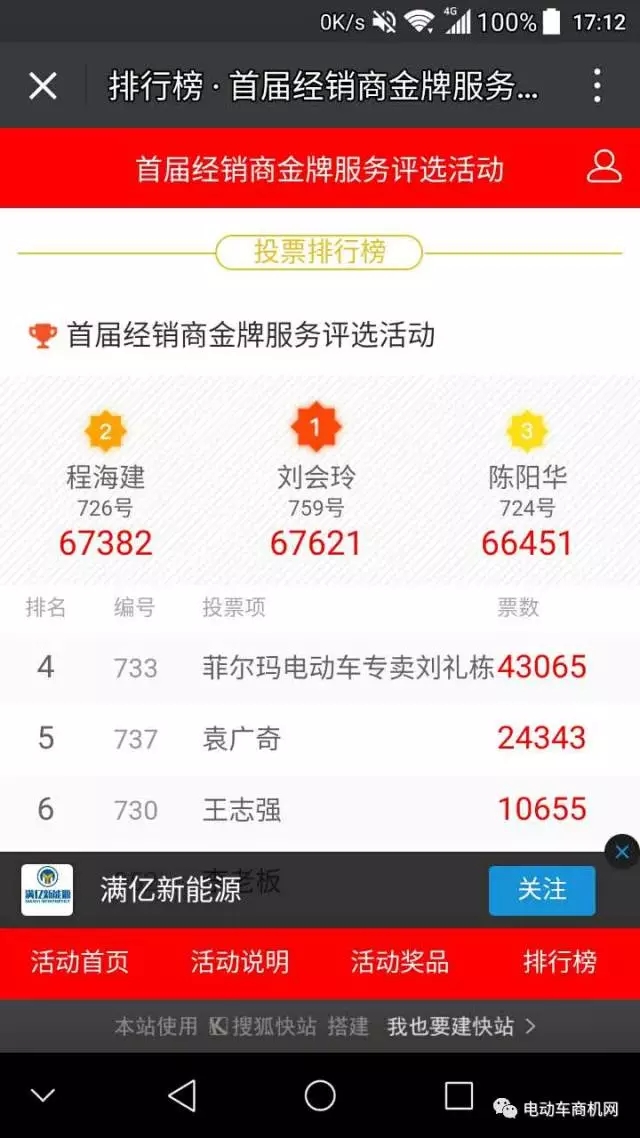The width and height of the screenshot is (640, 1138).
Task: Open first-place entry 刘会玲
Action: click(x=316, y=478)
